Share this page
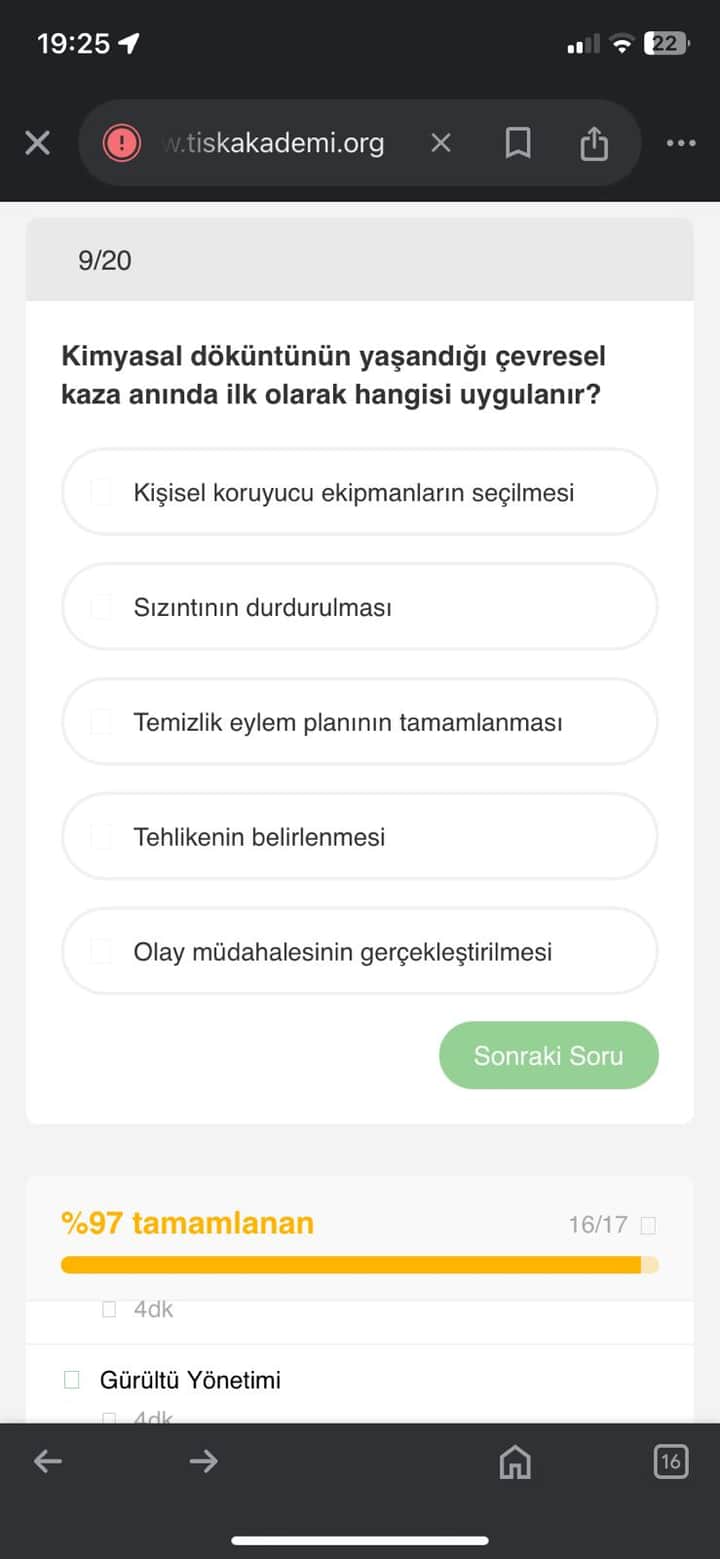The height and width of the screenshot is (1559, 720). [594, 143]
